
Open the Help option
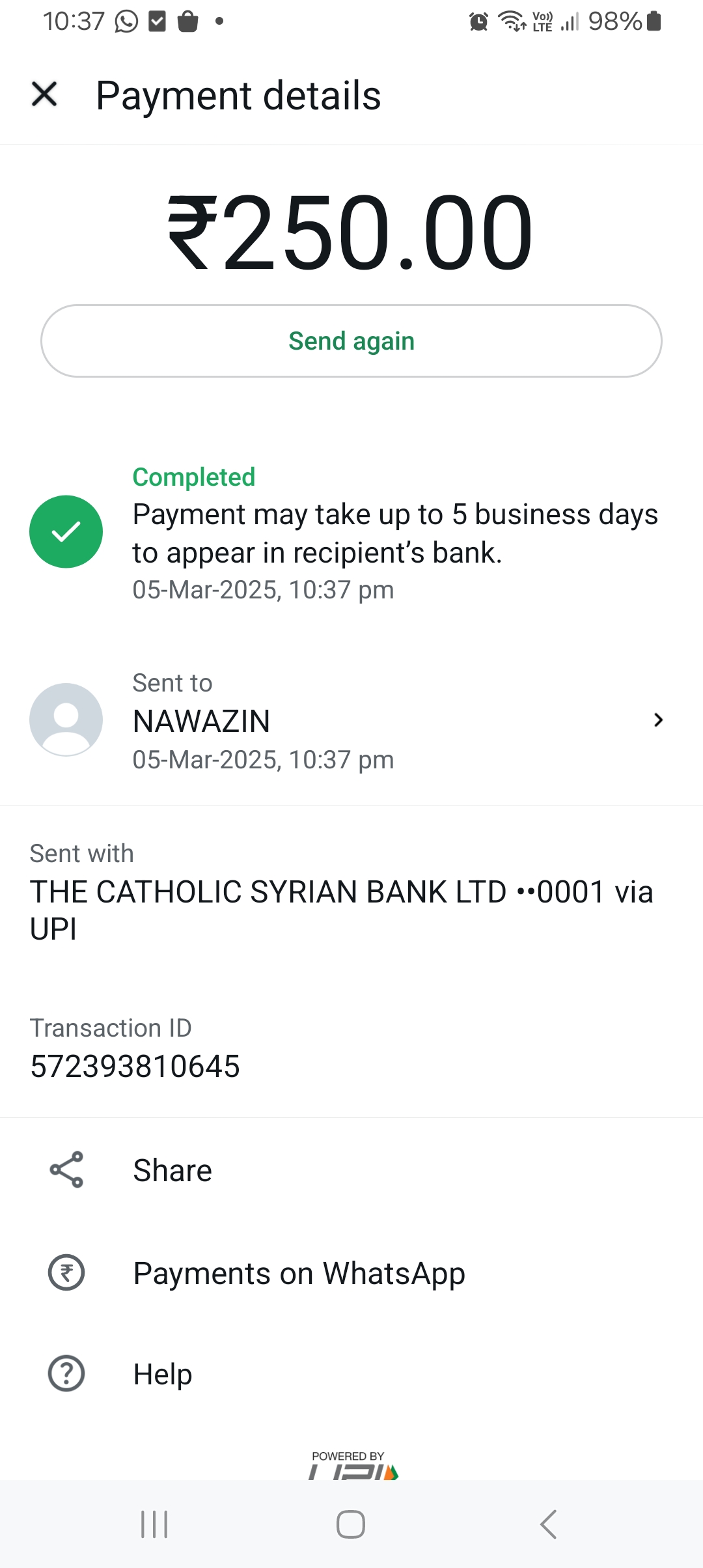[162, 1374]
